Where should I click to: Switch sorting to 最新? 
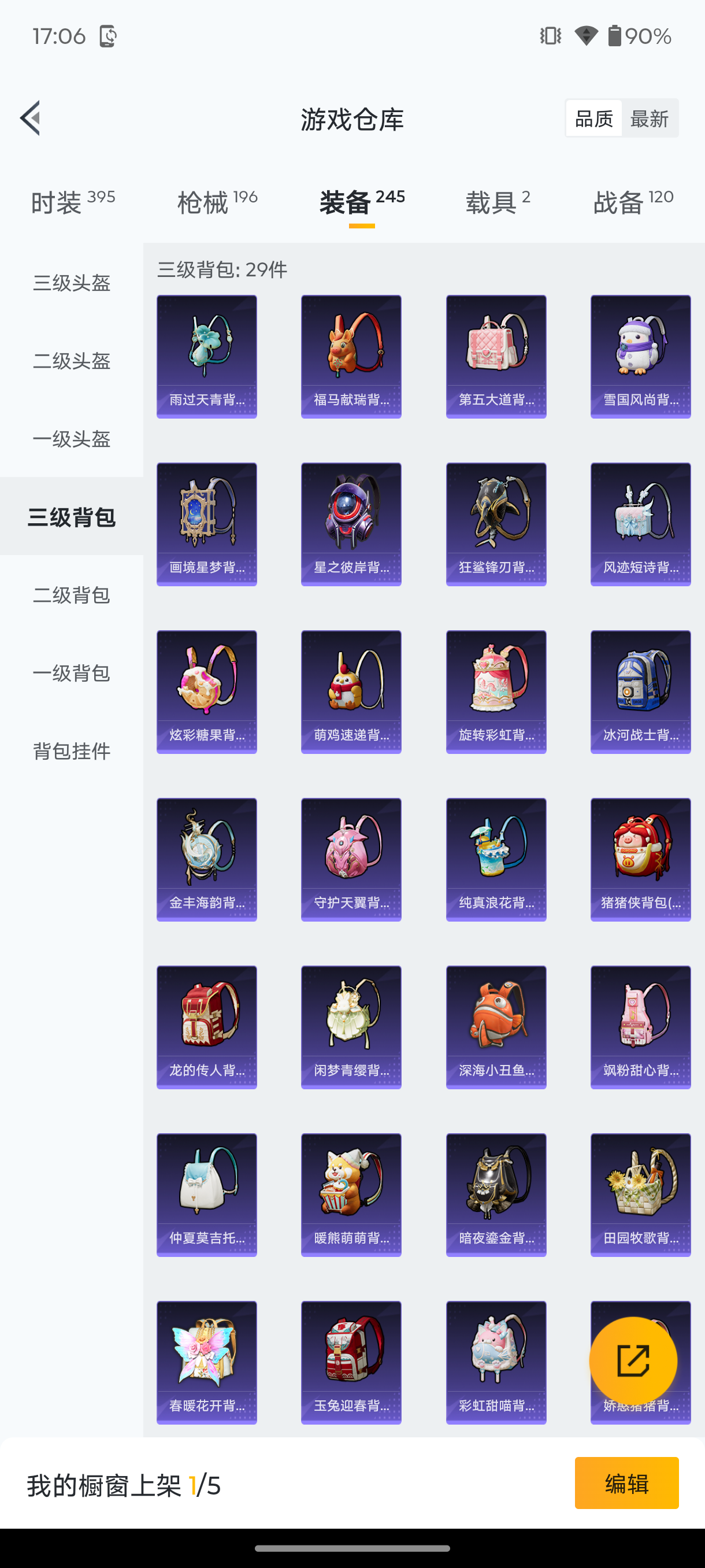650,118
